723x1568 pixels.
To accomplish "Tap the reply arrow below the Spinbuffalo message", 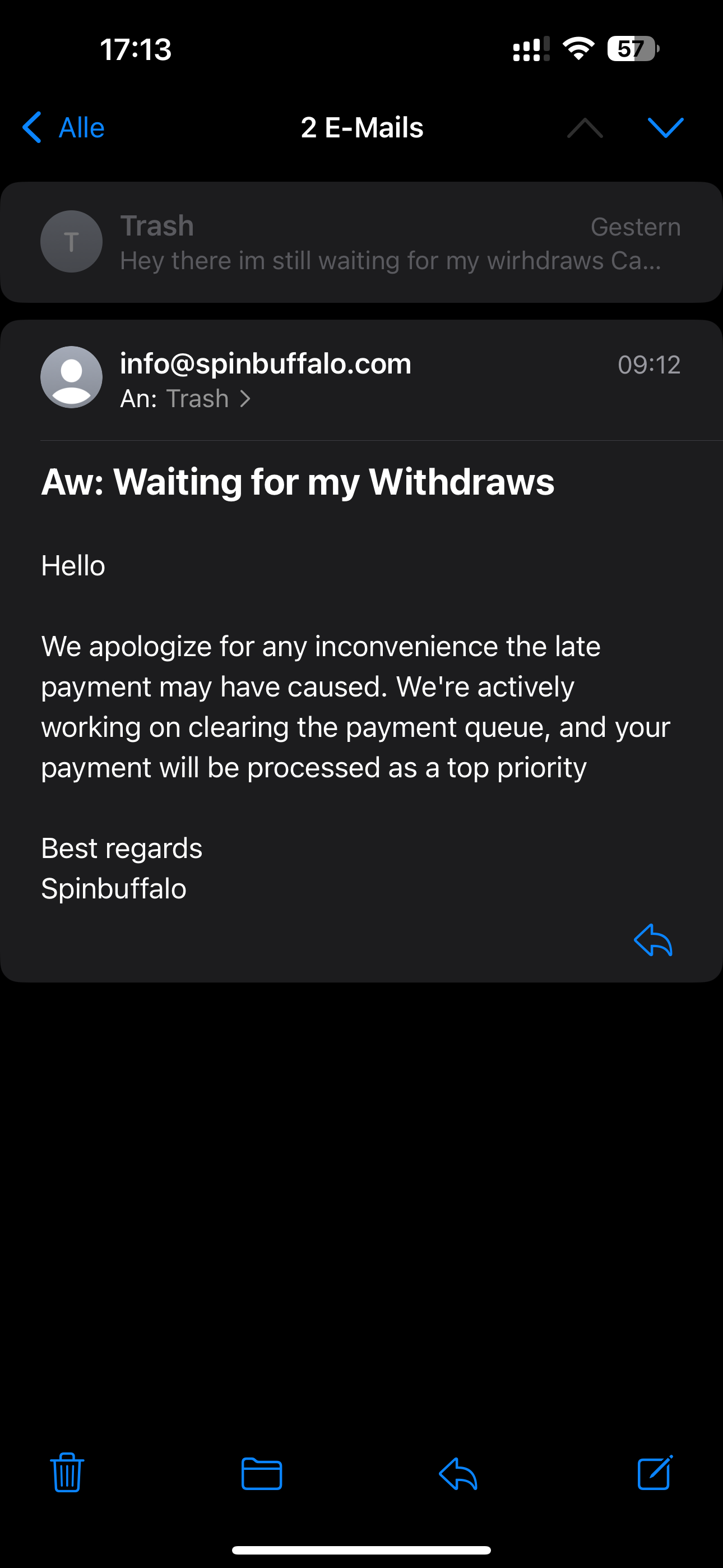I will 653,940.
